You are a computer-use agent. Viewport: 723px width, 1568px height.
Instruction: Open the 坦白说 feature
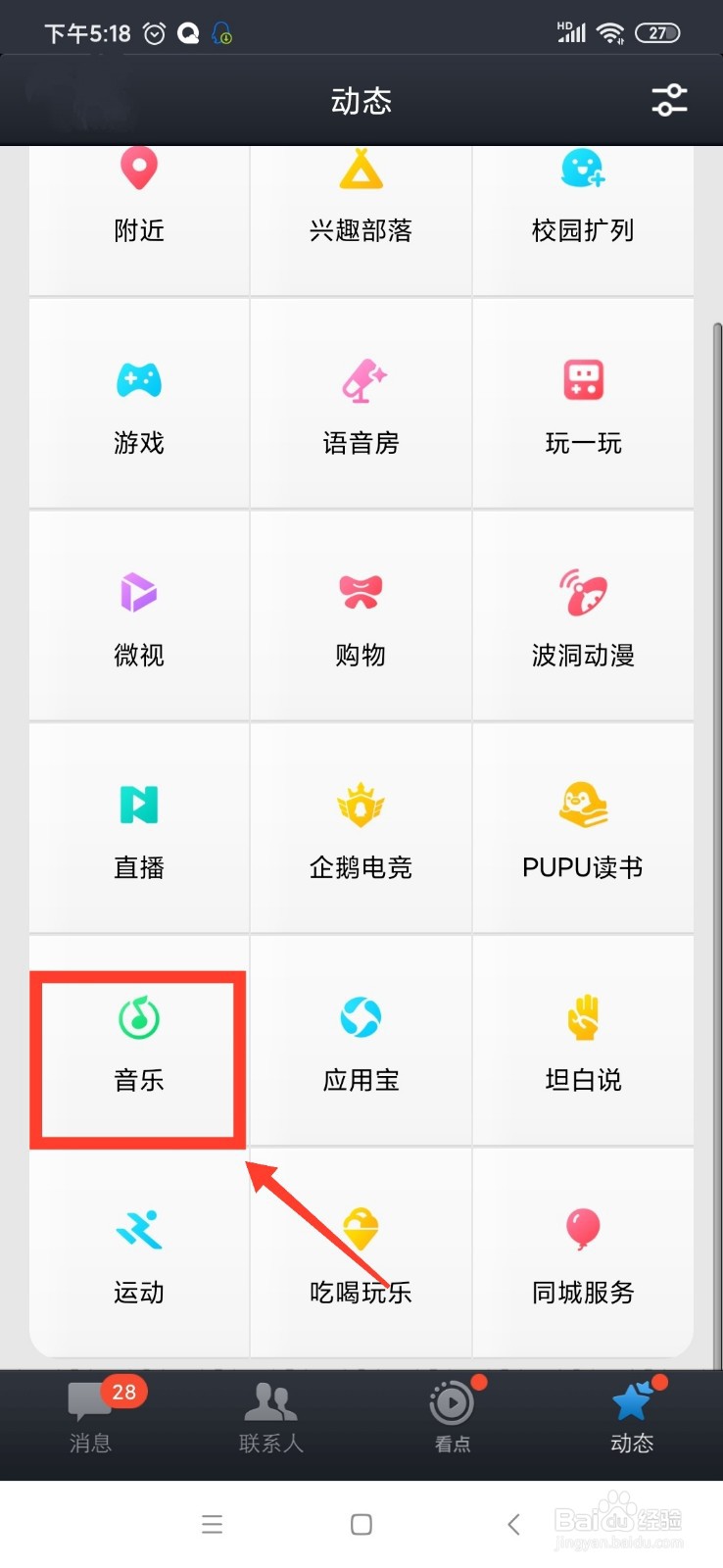coord(583,1041)
